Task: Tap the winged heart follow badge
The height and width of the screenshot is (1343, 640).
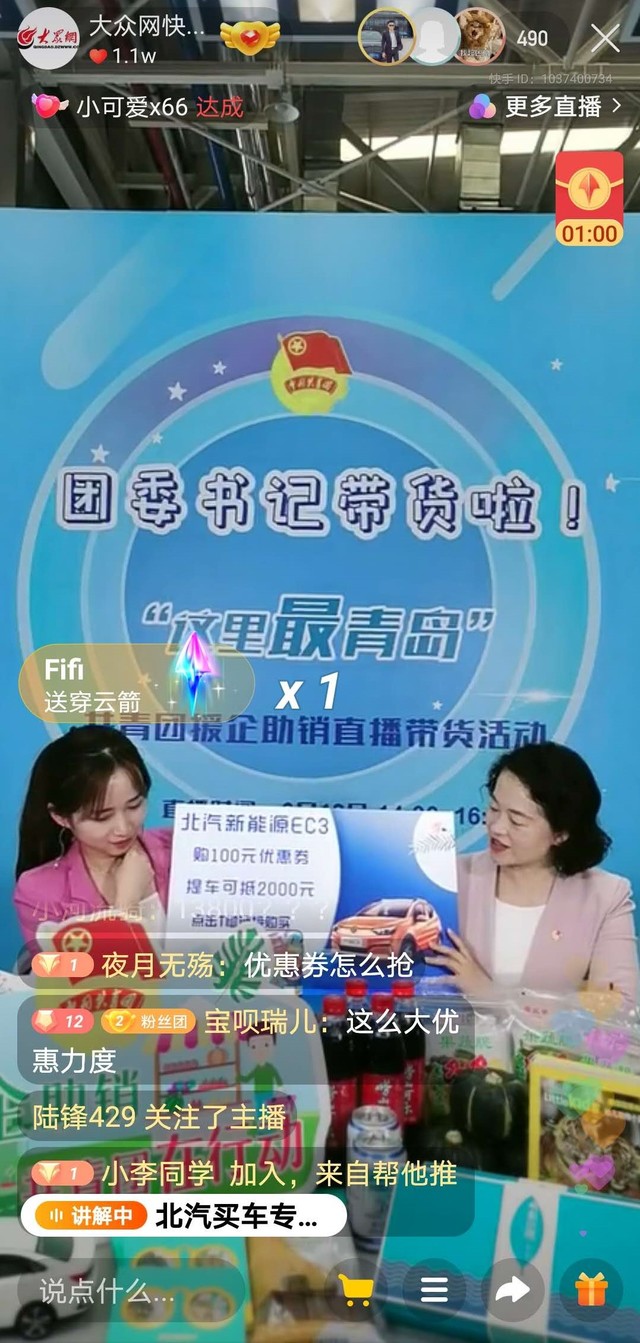Action: [x=249, y=39]
